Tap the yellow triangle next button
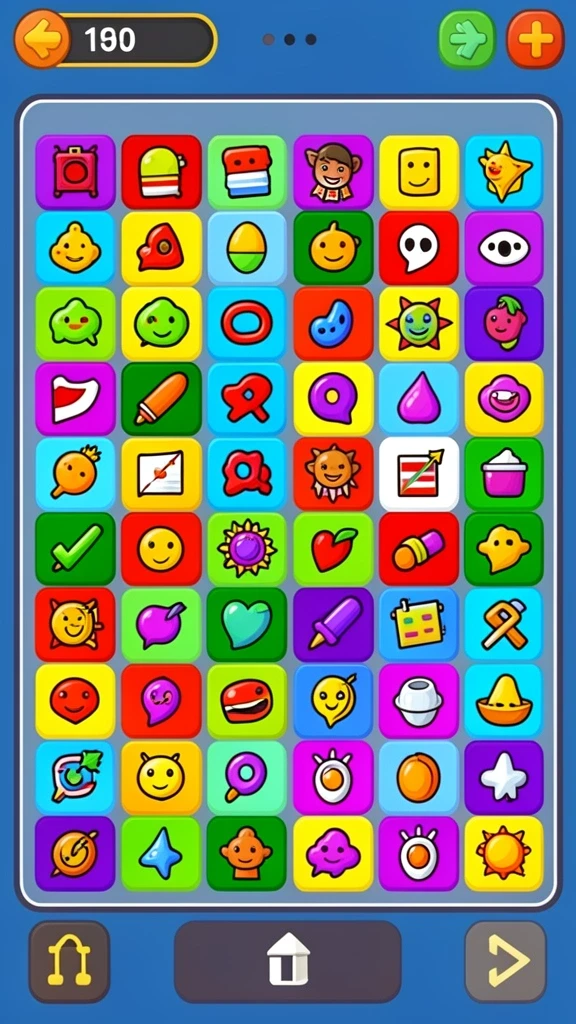The width and height of the screenshot is (576, 1024). tap(505, 961)
